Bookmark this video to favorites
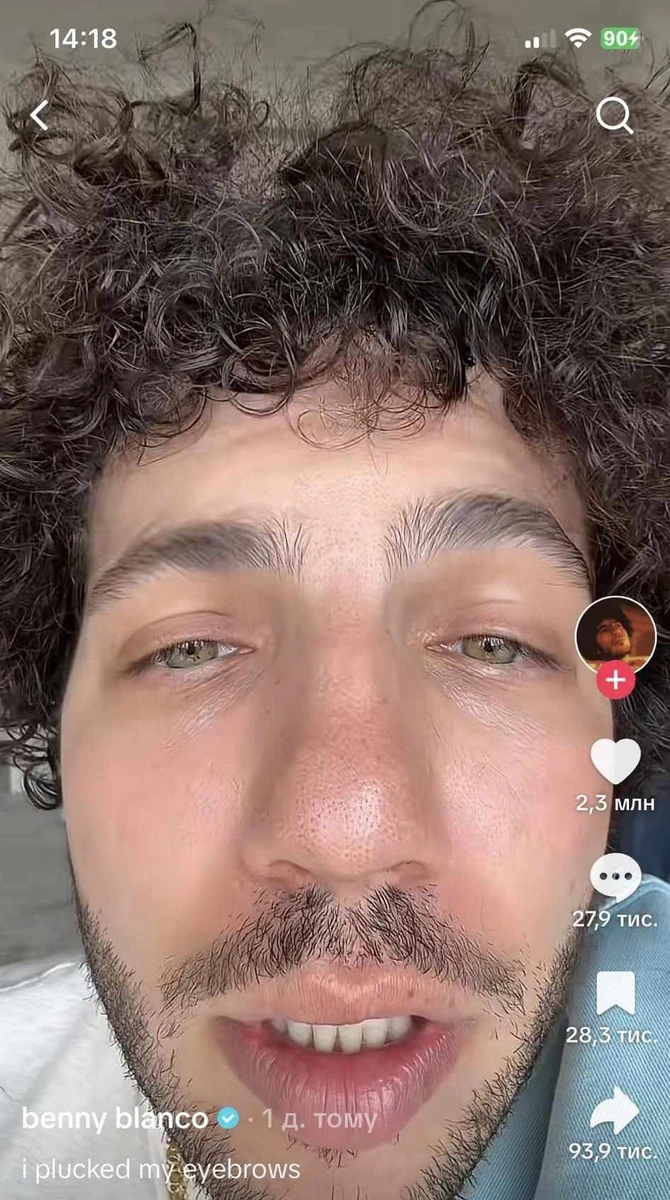670x1200 pixels. pos(615,993)
